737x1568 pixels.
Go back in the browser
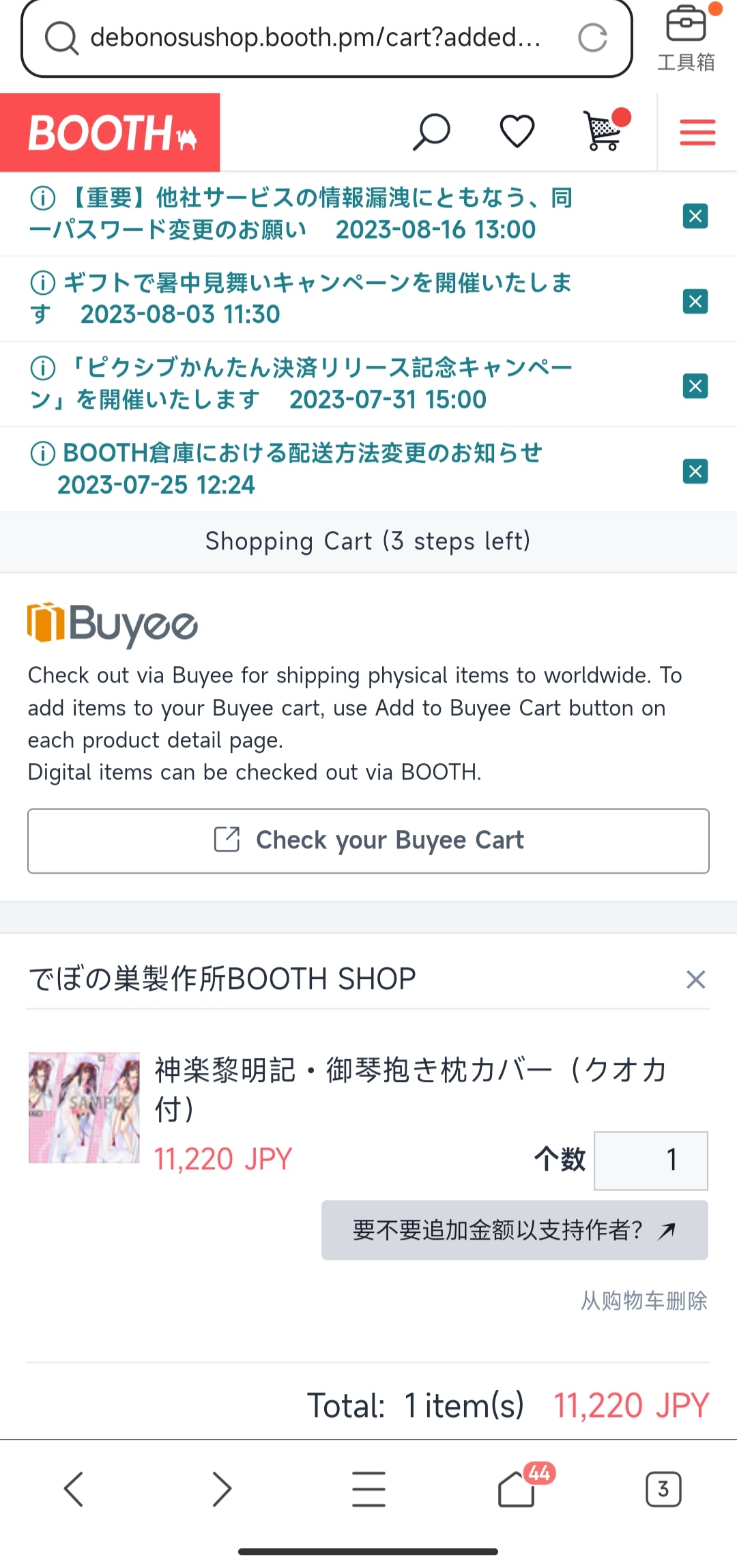pos(74,1489)
